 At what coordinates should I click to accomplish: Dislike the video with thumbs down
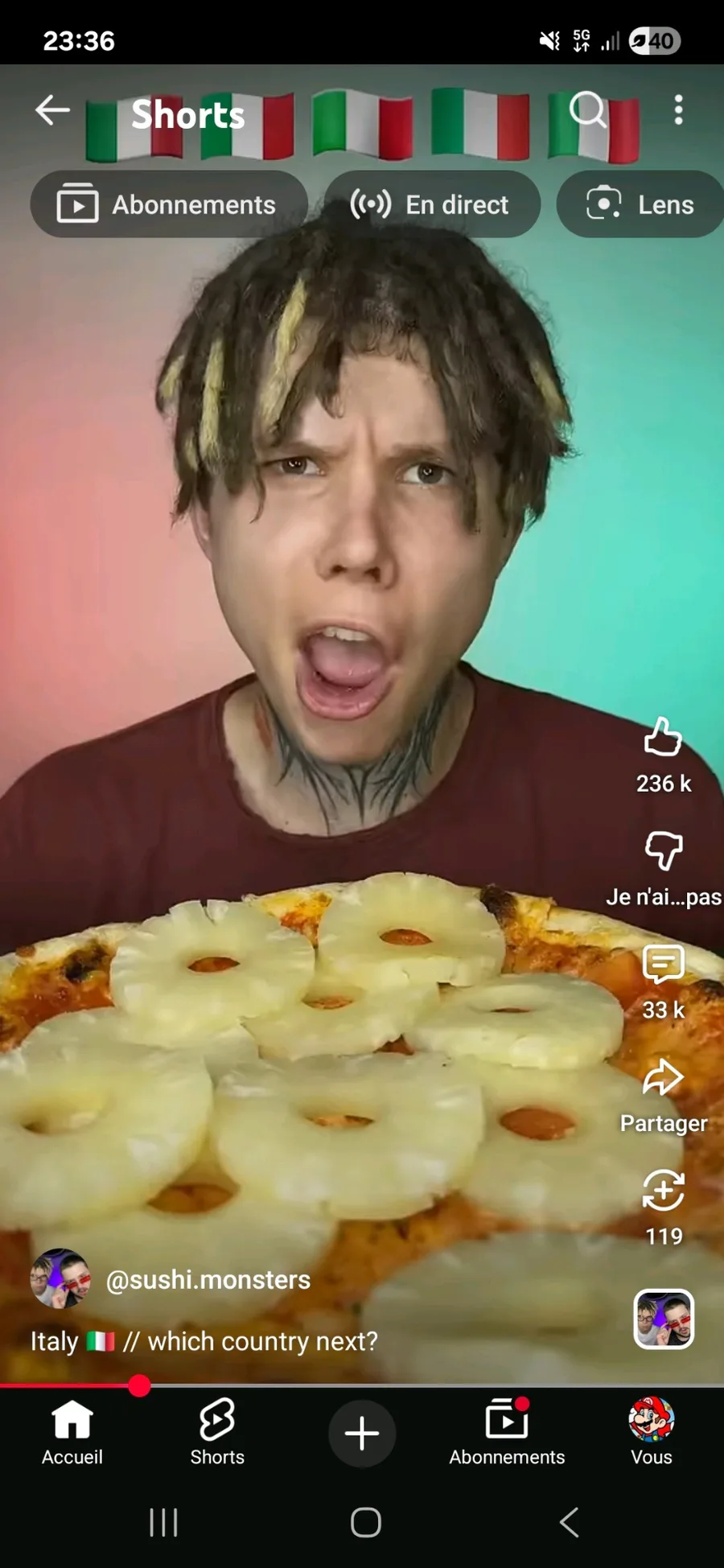coord(663,851)
